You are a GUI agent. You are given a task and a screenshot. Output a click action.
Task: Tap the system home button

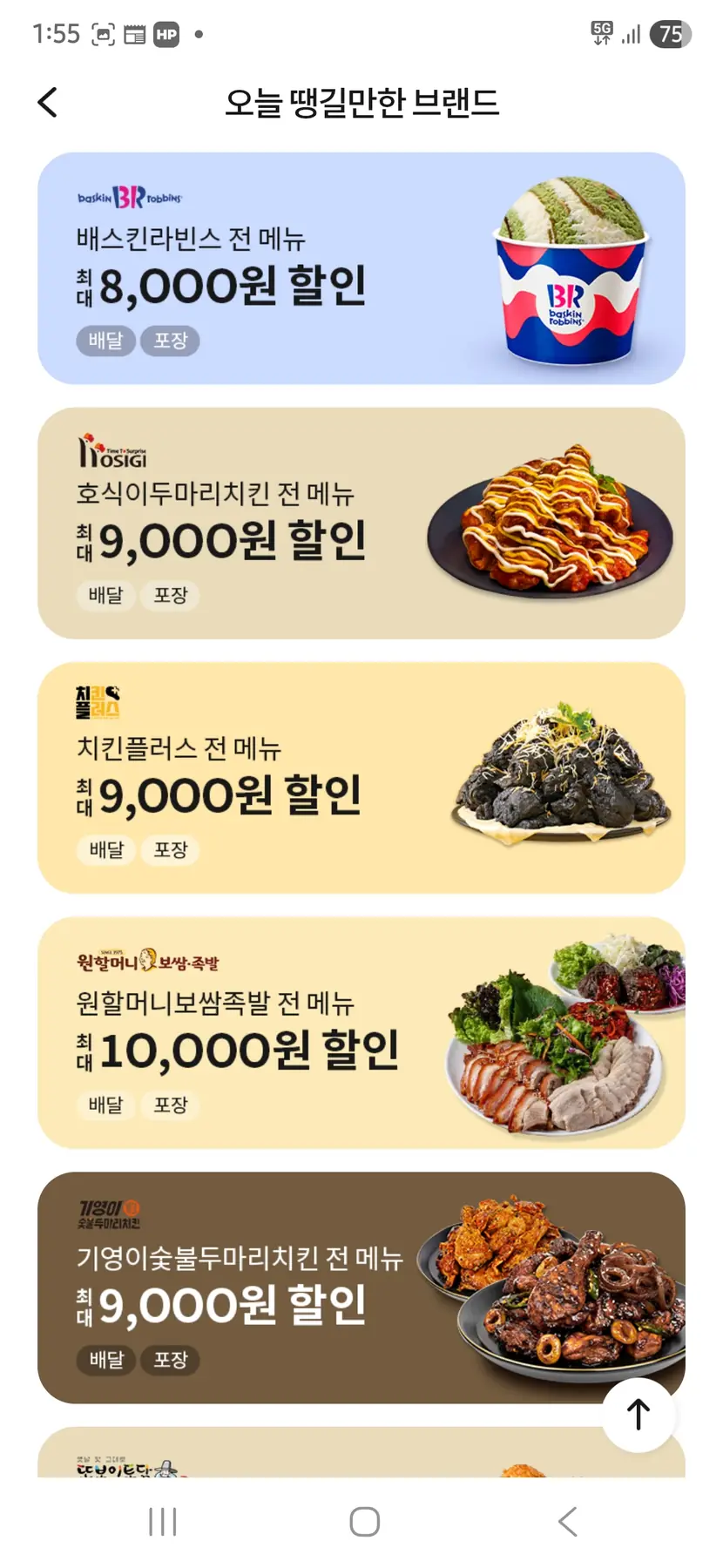(364, 1522)
